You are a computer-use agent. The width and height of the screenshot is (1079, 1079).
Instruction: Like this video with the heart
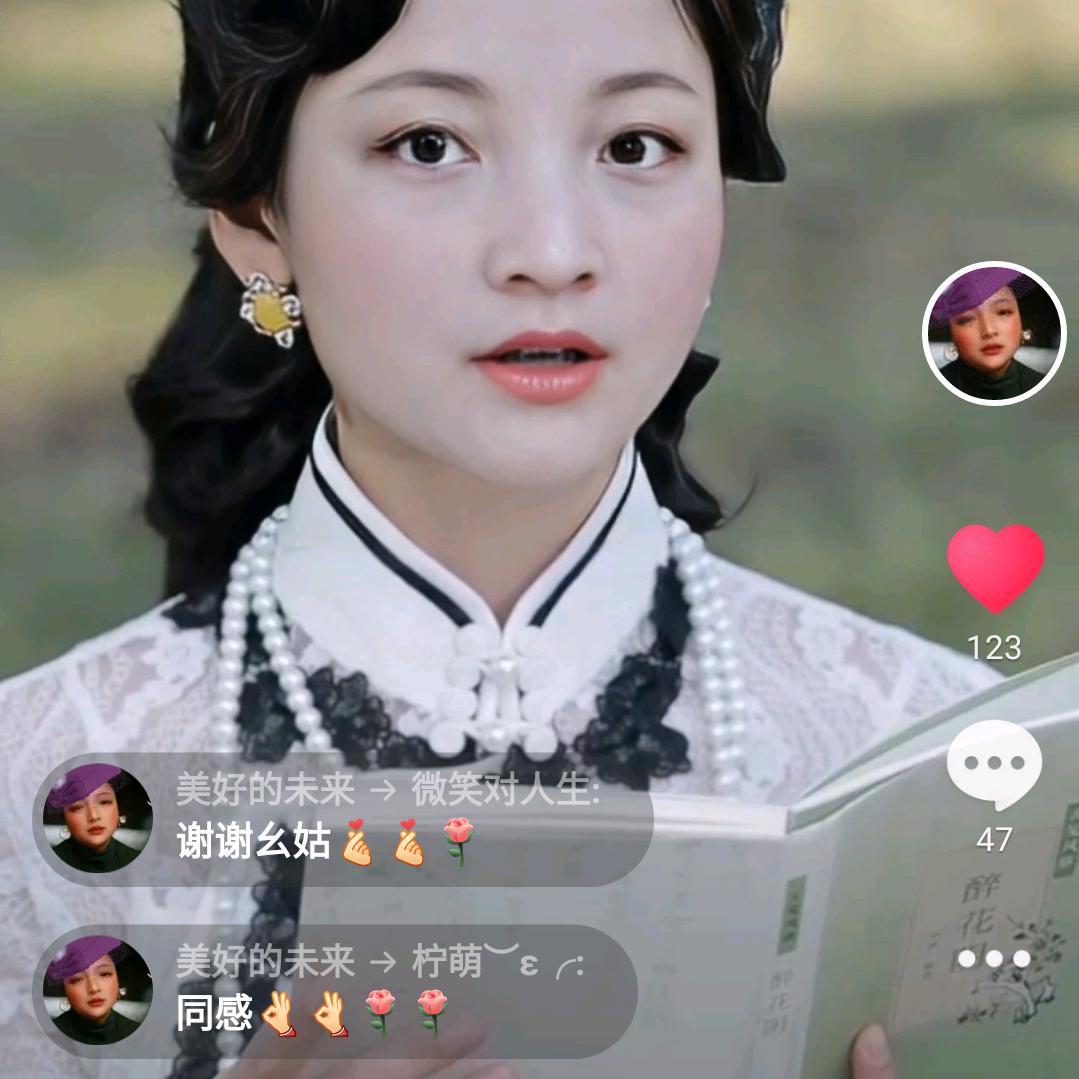[995, 566]
